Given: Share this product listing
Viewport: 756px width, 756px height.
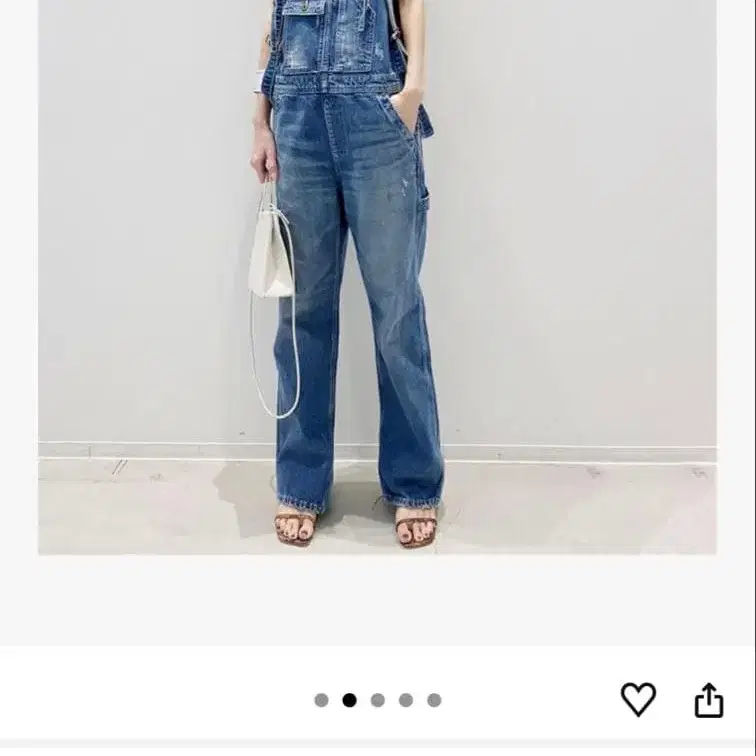Looking at the screenshot, I should click(709, 700).
